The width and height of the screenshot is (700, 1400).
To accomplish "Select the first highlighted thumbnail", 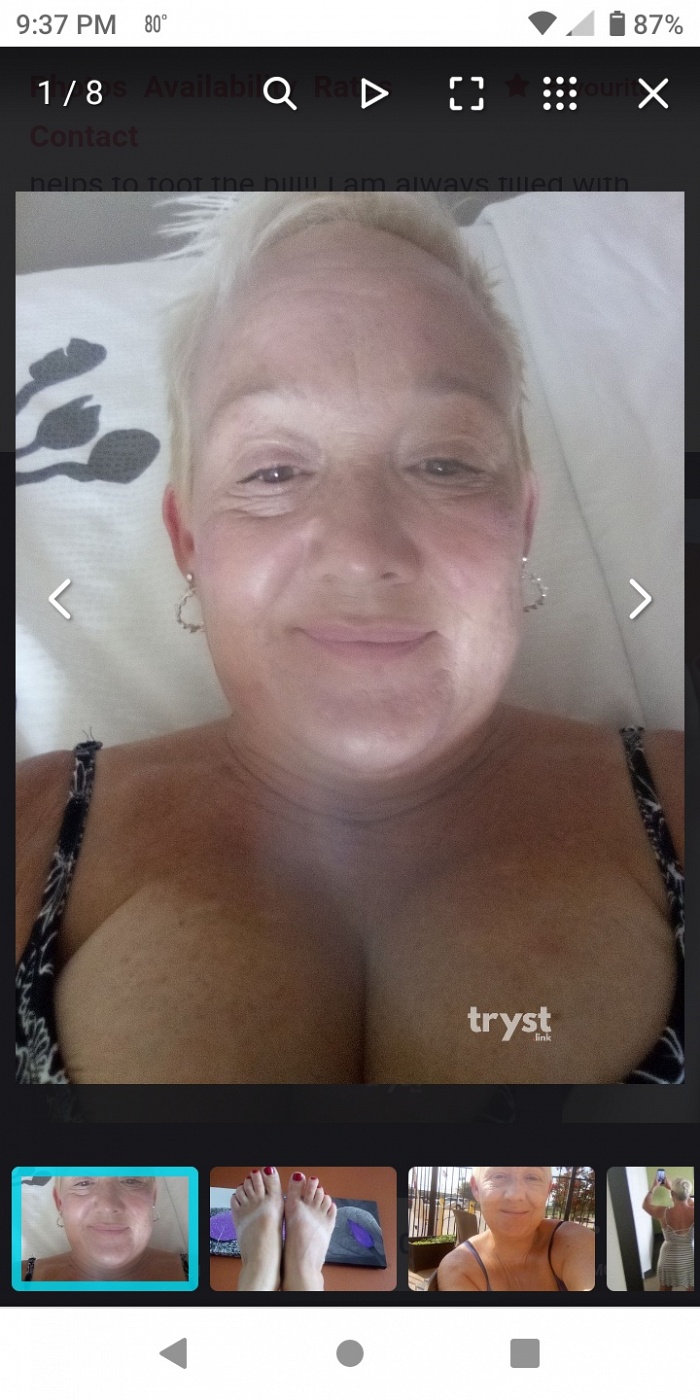I will [105, 1229].
